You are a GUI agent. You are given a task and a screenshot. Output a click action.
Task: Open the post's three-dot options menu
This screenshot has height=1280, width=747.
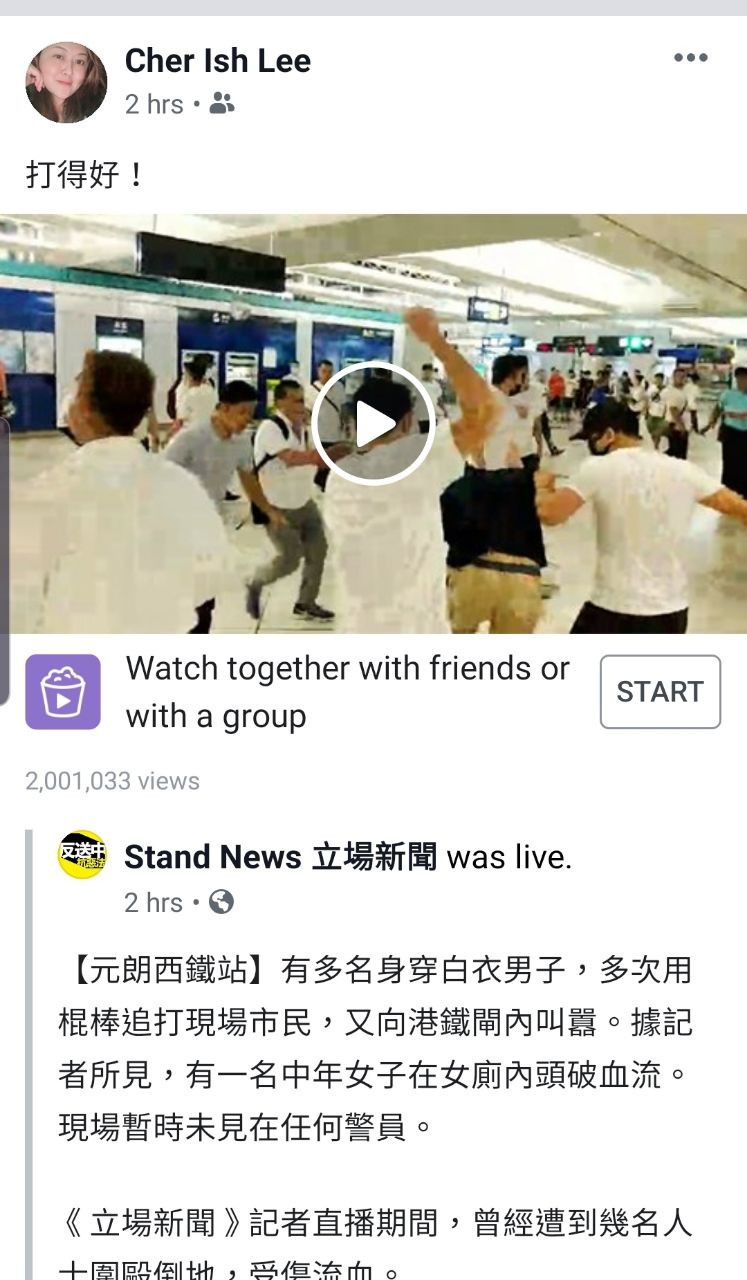pyautogui.click(x=690, y=58)
